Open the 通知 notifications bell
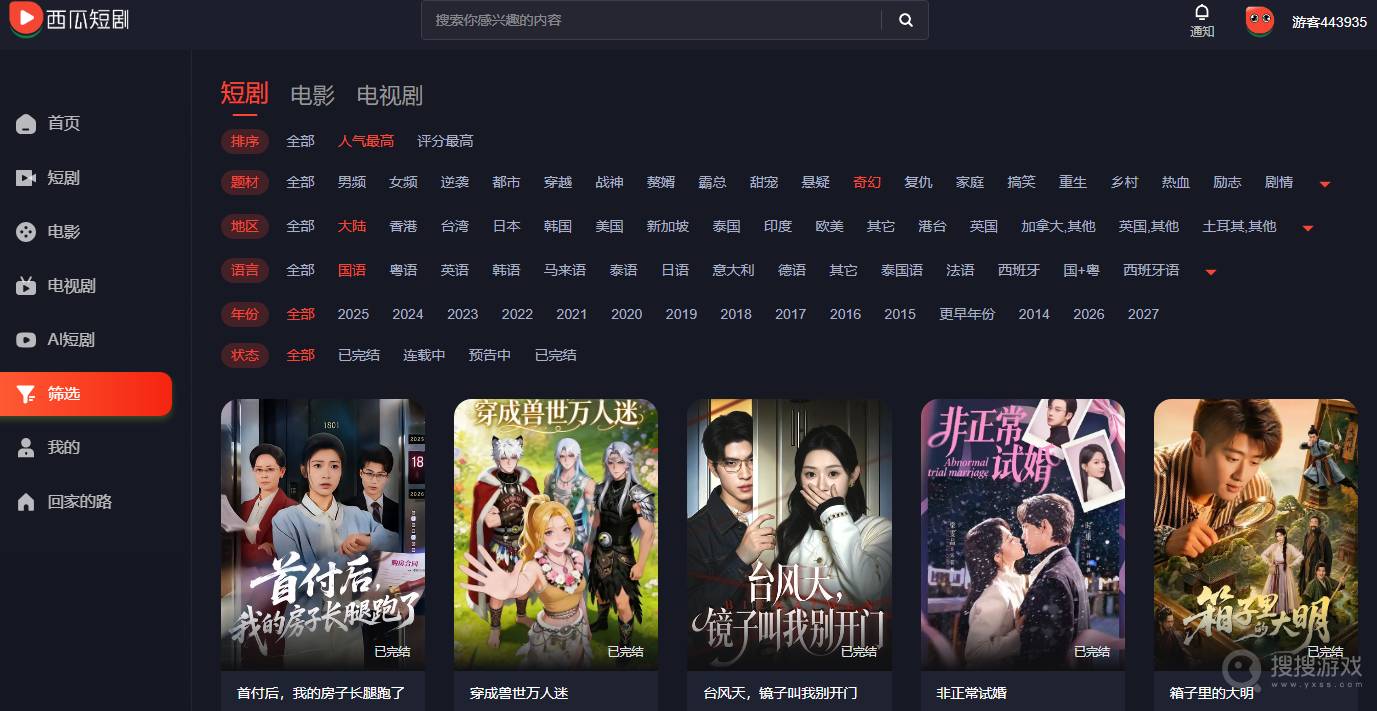Image resolution: width=1377 pixels, height=711 pixels. 1202,21
